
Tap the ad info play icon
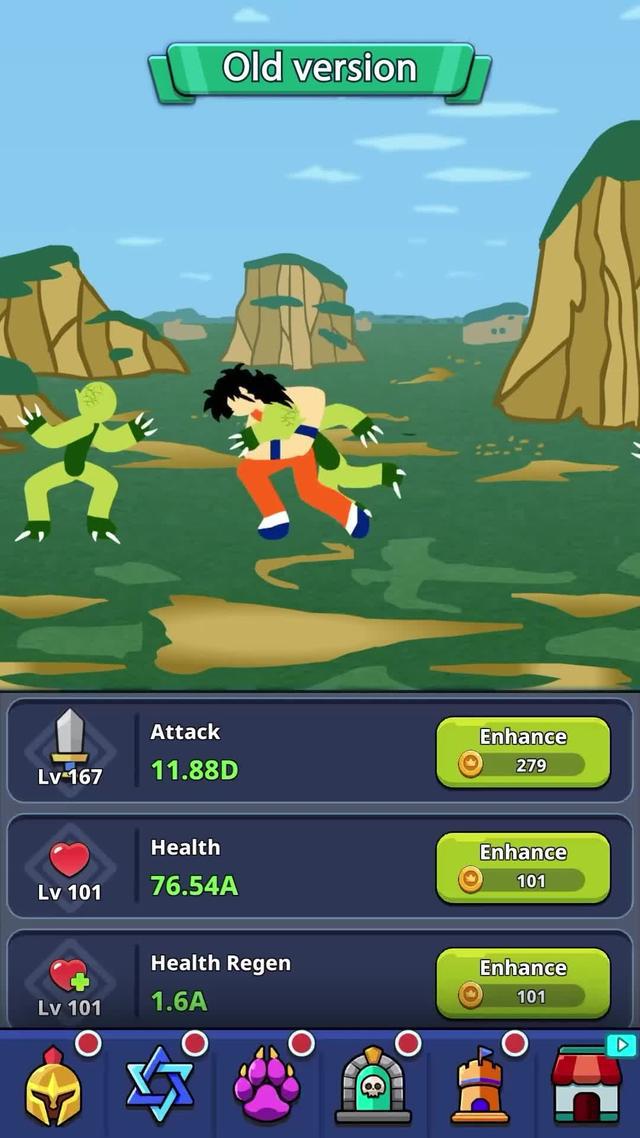click(622, 1045)
